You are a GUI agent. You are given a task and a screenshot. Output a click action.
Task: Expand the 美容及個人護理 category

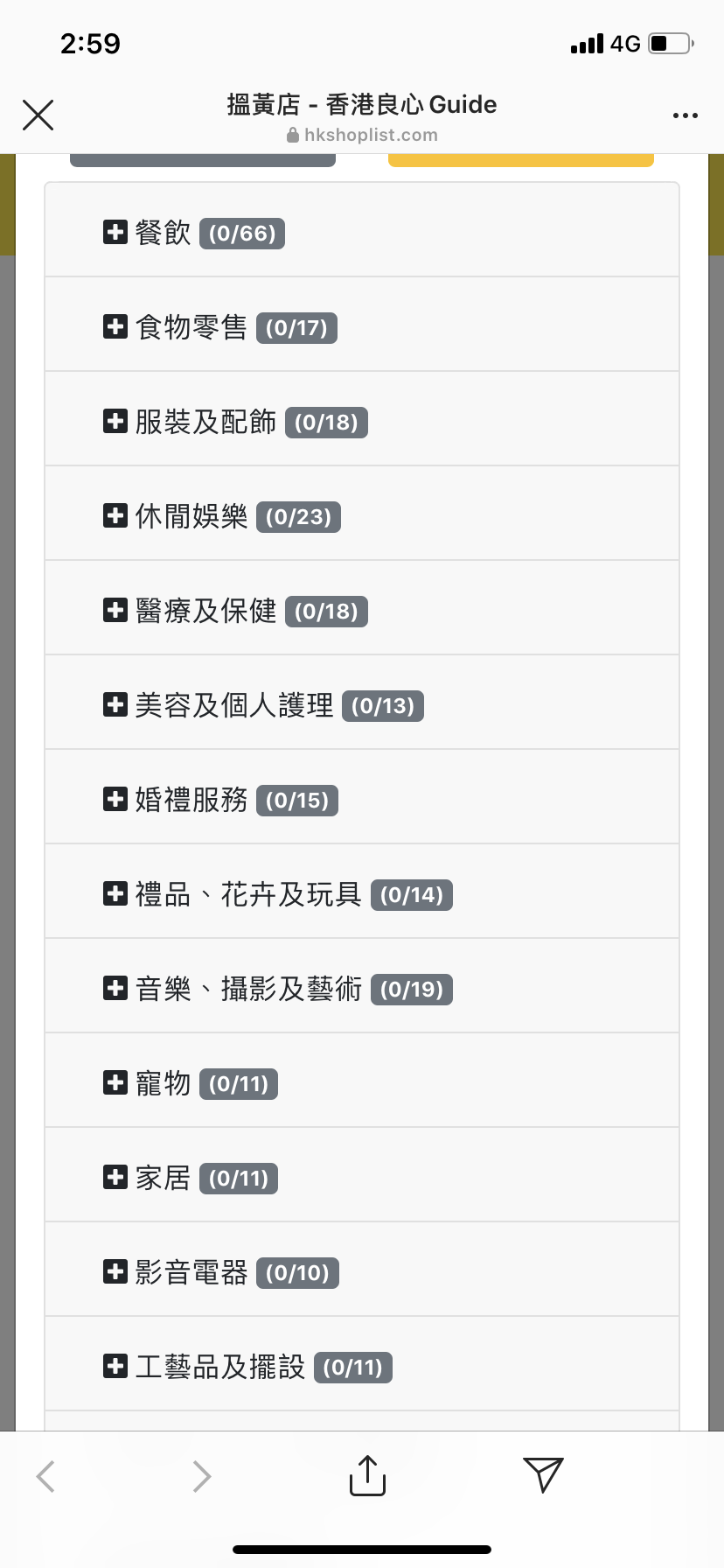pyautogui.click(x=362, y=703)
